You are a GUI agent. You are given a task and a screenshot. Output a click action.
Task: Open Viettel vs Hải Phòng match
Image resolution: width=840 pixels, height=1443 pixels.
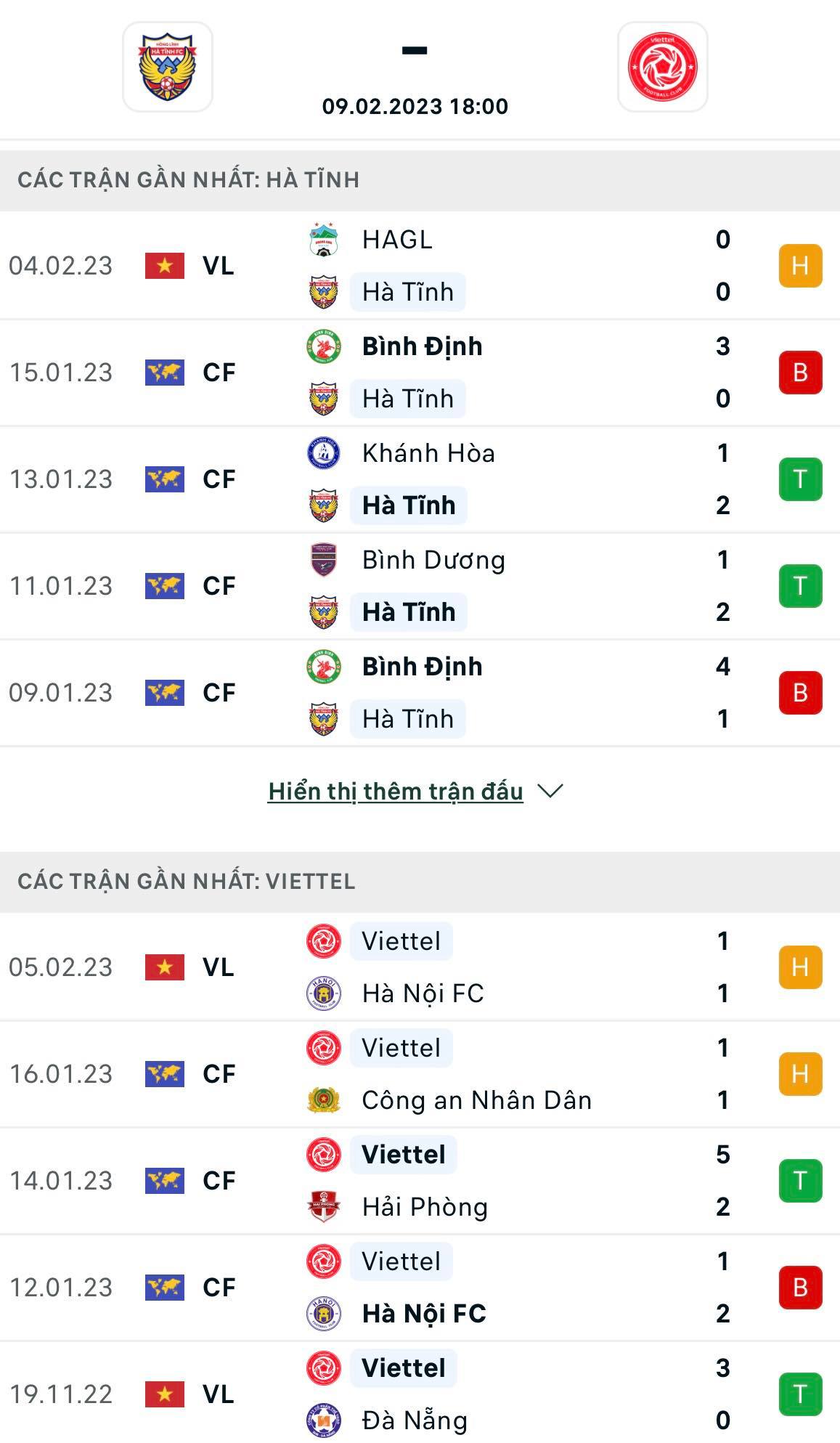tap(420, 1181)
